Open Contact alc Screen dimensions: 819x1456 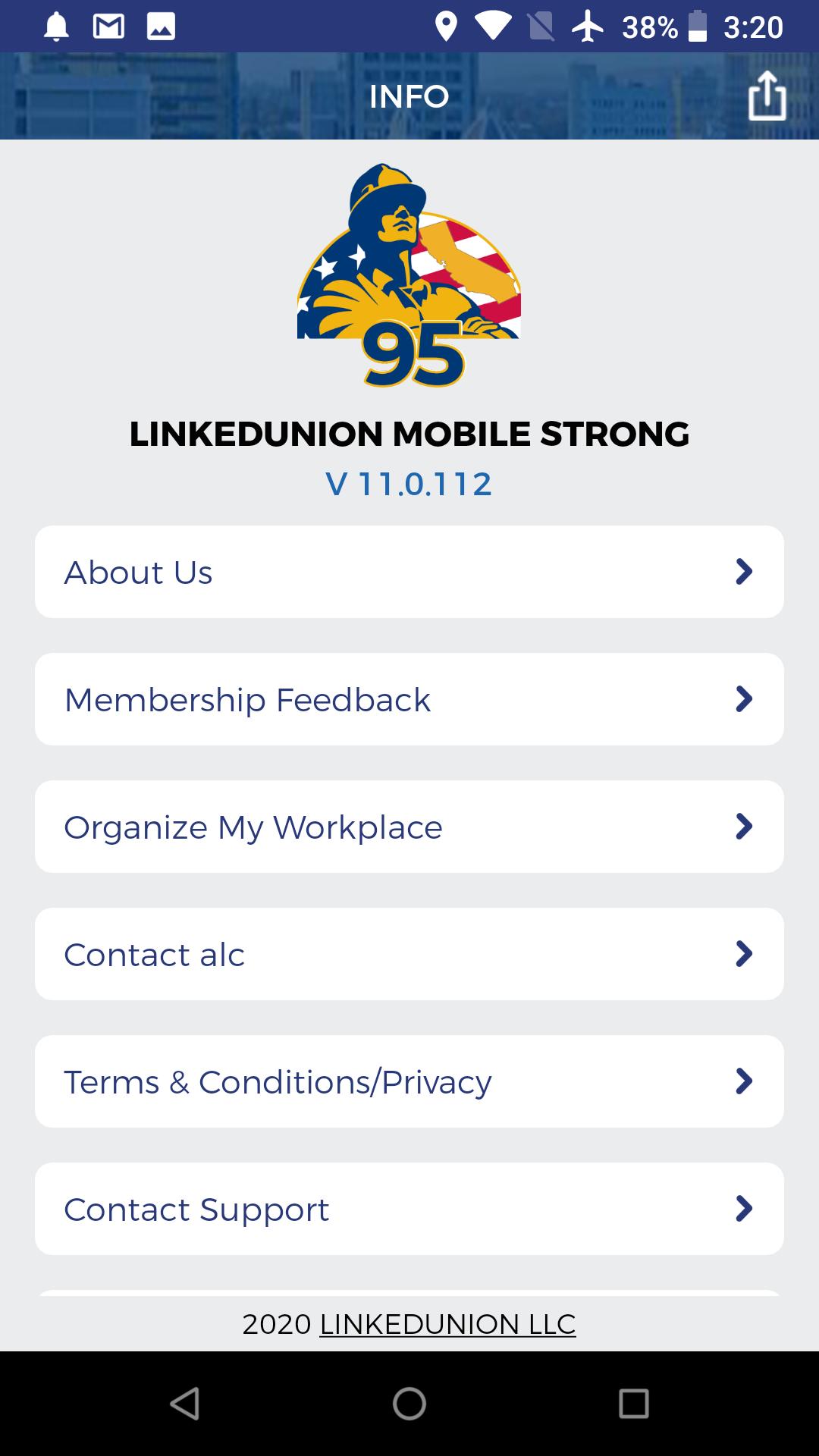click(x=409, y=954)
